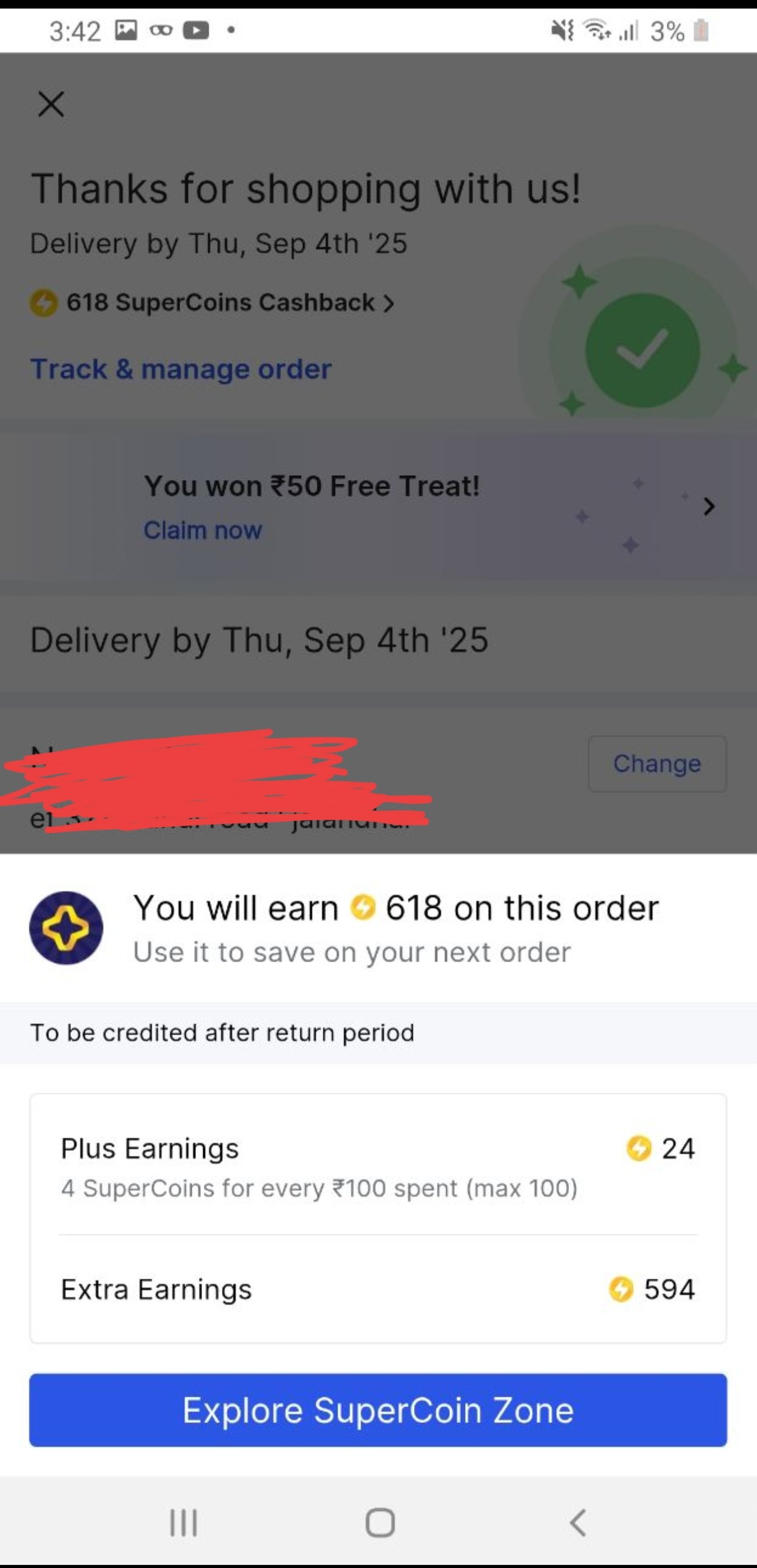Claim the ₹50 Free Treat
757x1568 pixels.
click(x=203, y=530)
